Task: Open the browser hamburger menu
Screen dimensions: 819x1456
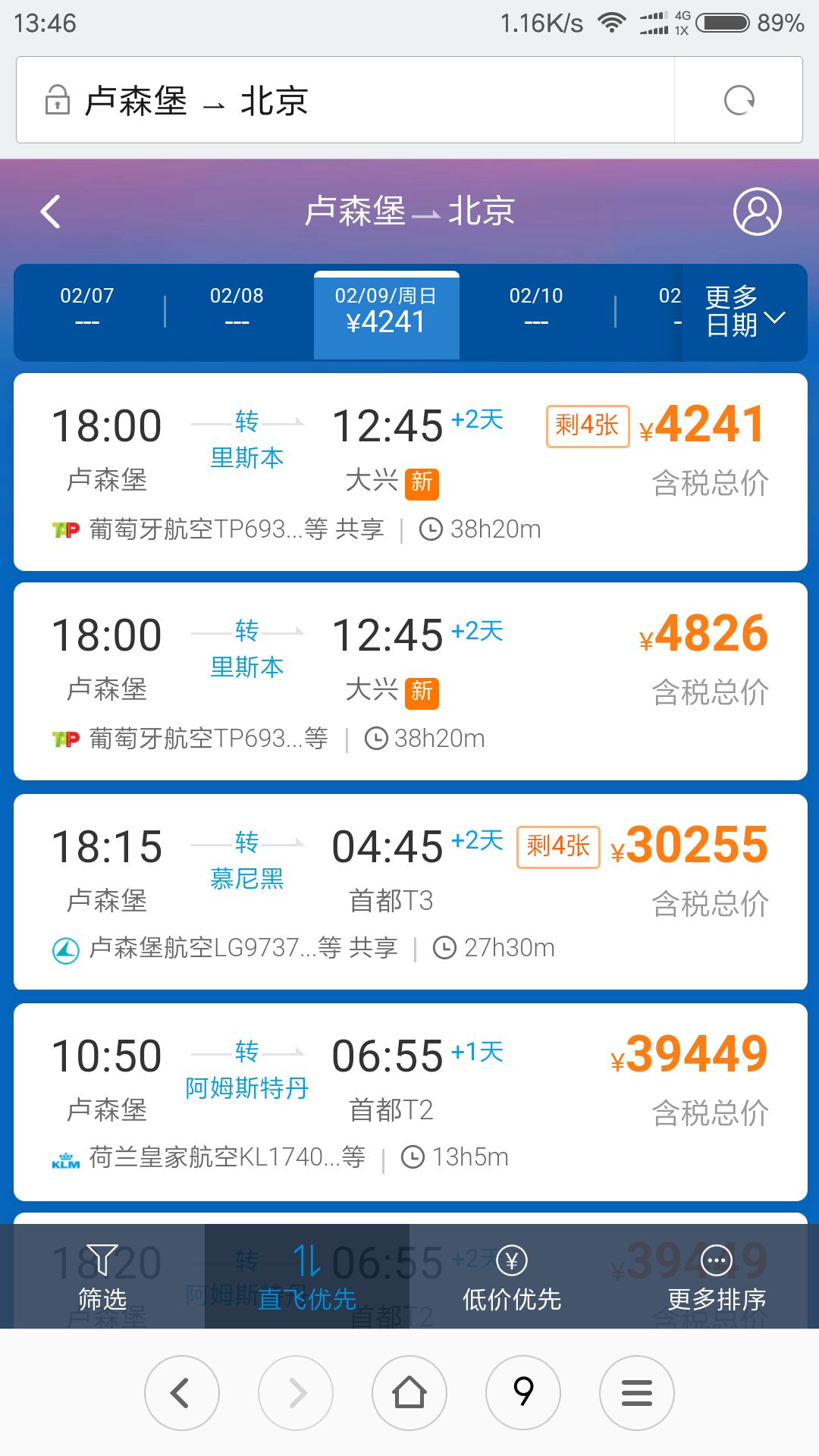Action: [x=637, y=1392]
